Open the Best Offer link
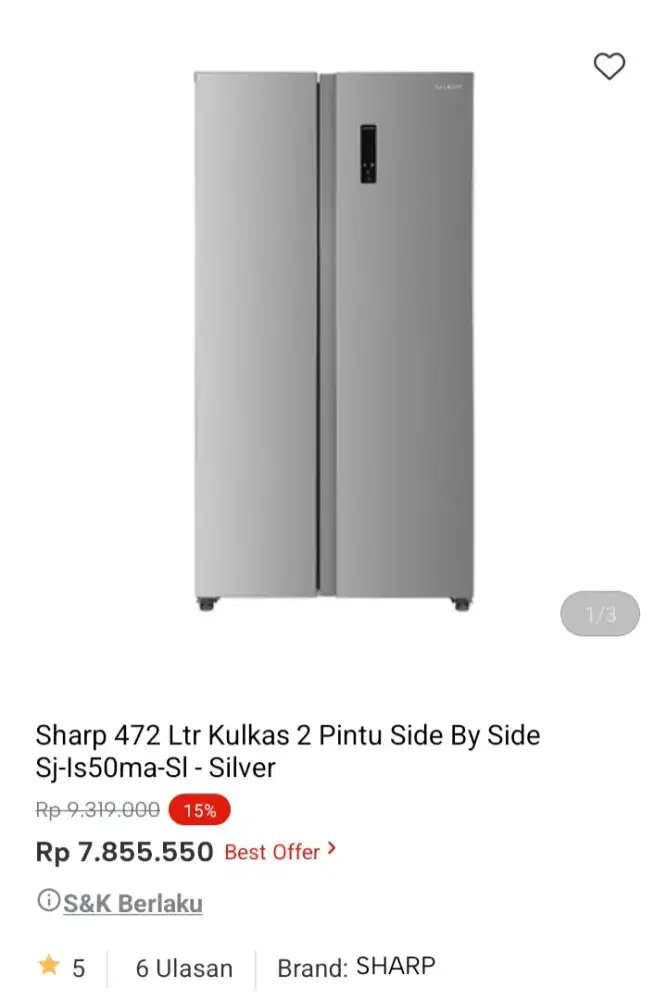This screenshot has width=667, height=1000. coord(279,852)
